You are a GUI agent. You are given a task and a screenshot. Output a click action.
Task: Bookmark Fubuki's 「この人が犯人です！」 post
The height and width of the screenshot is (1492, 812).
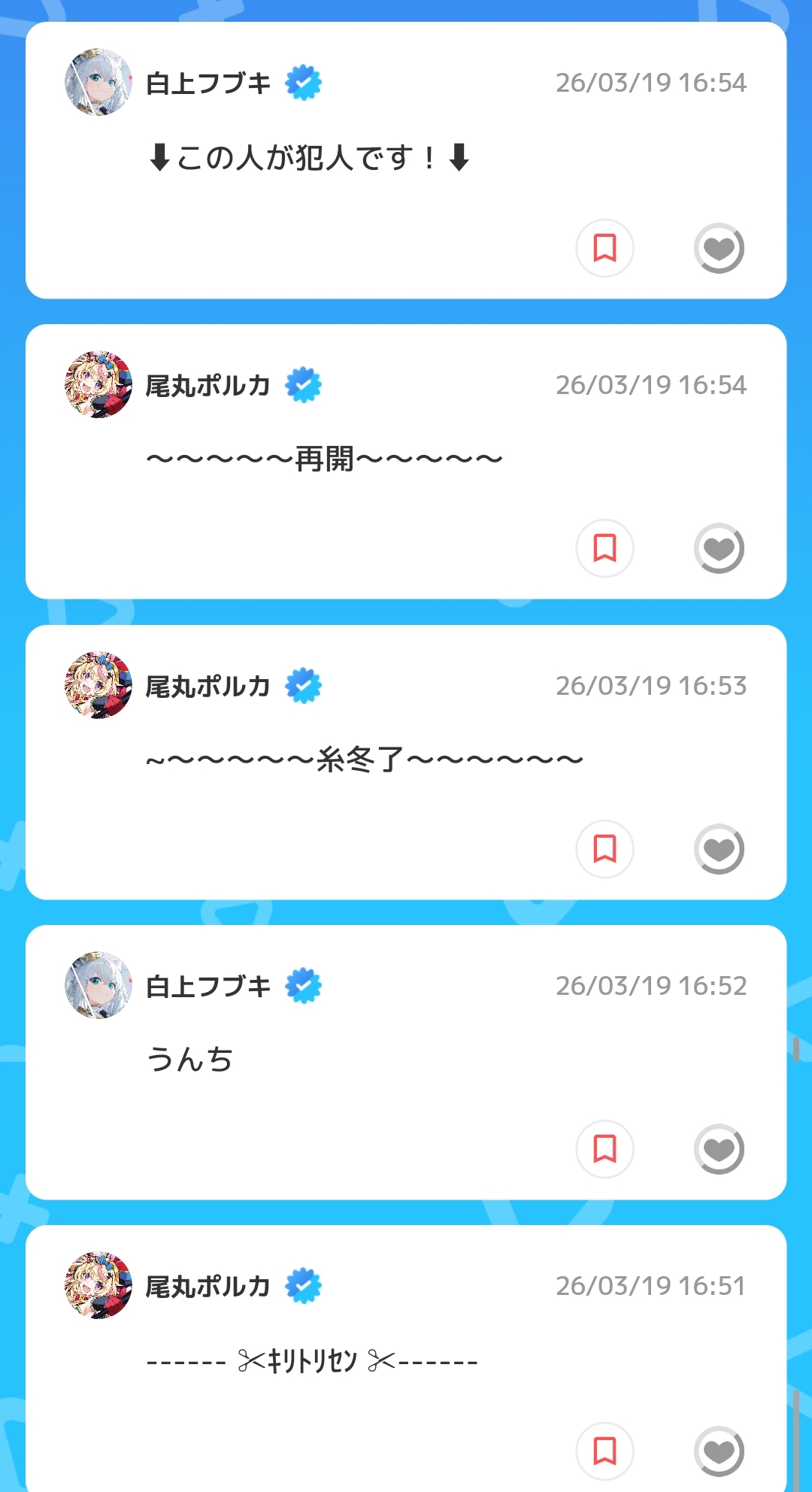click(x=604, y=247)
